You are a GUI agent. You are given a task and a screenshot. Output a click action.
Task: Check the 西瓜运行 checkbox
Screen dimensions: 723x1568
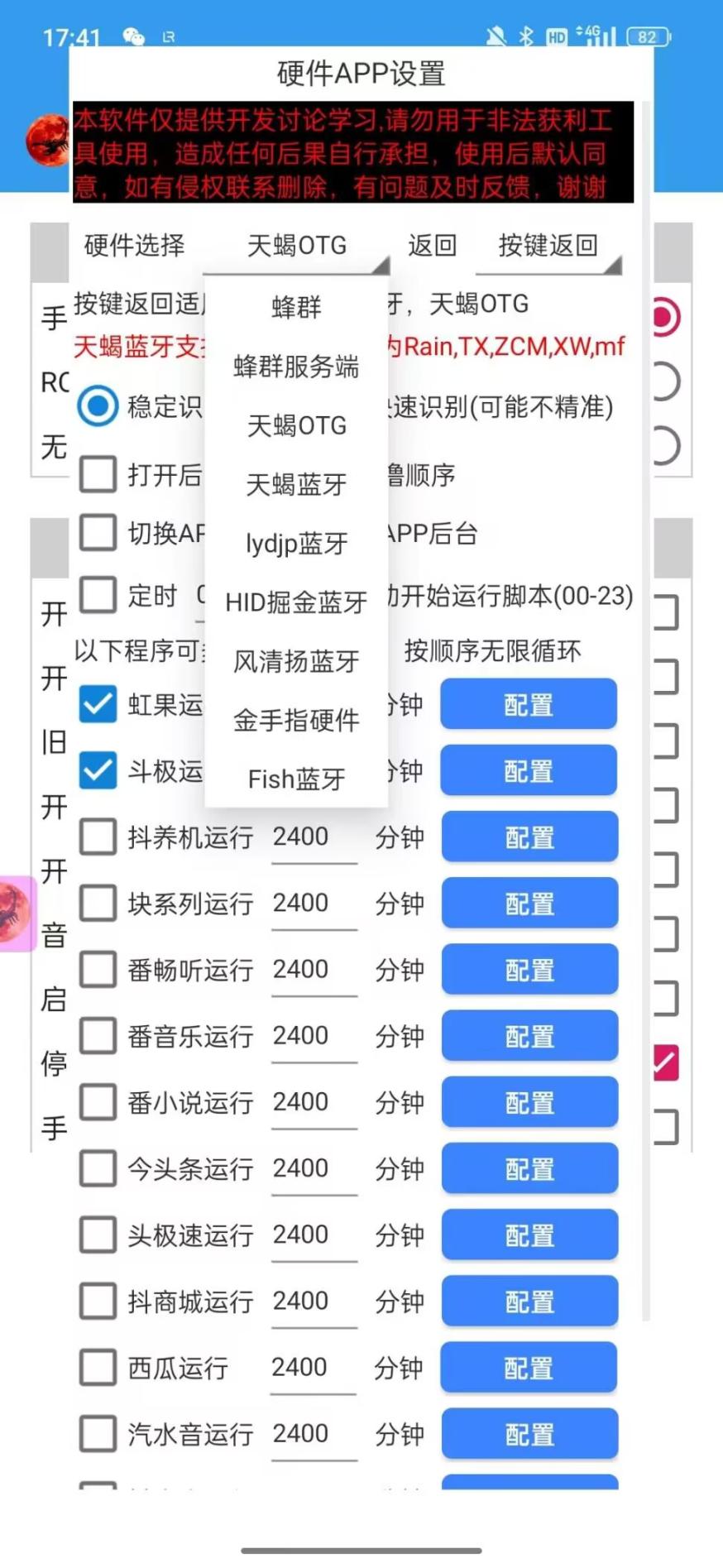(98, 1368)
